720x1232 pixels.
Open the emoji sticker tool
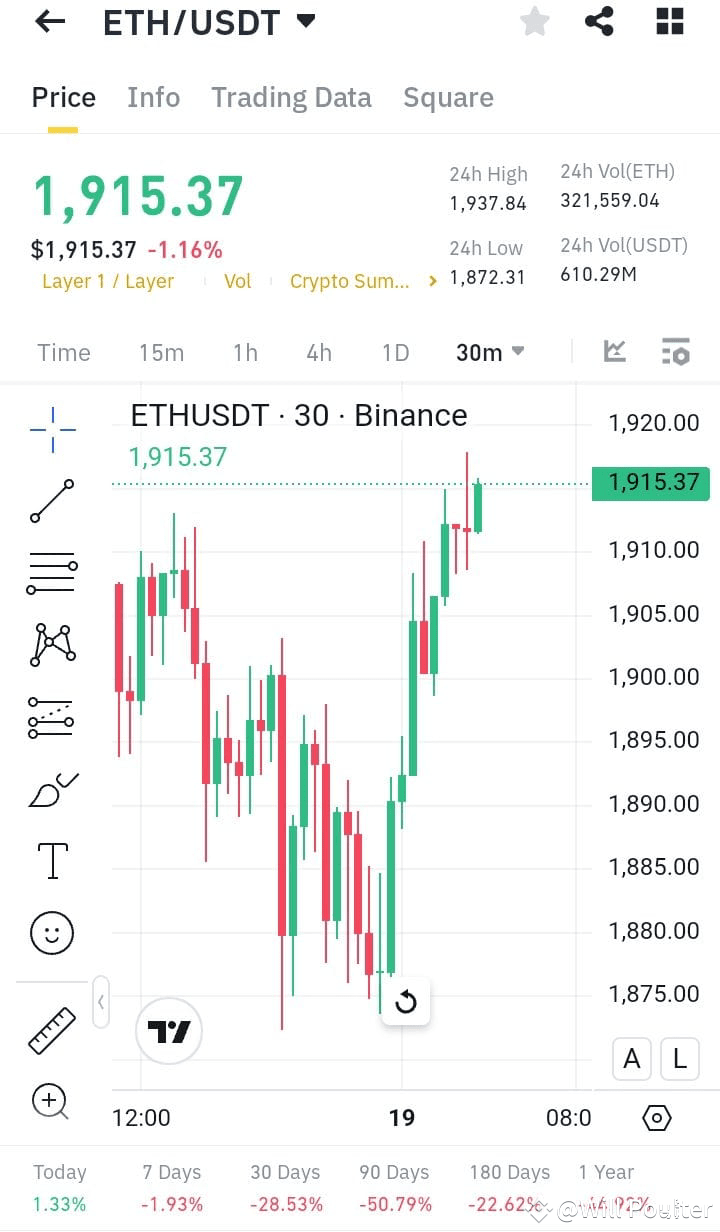coord(51,932)
